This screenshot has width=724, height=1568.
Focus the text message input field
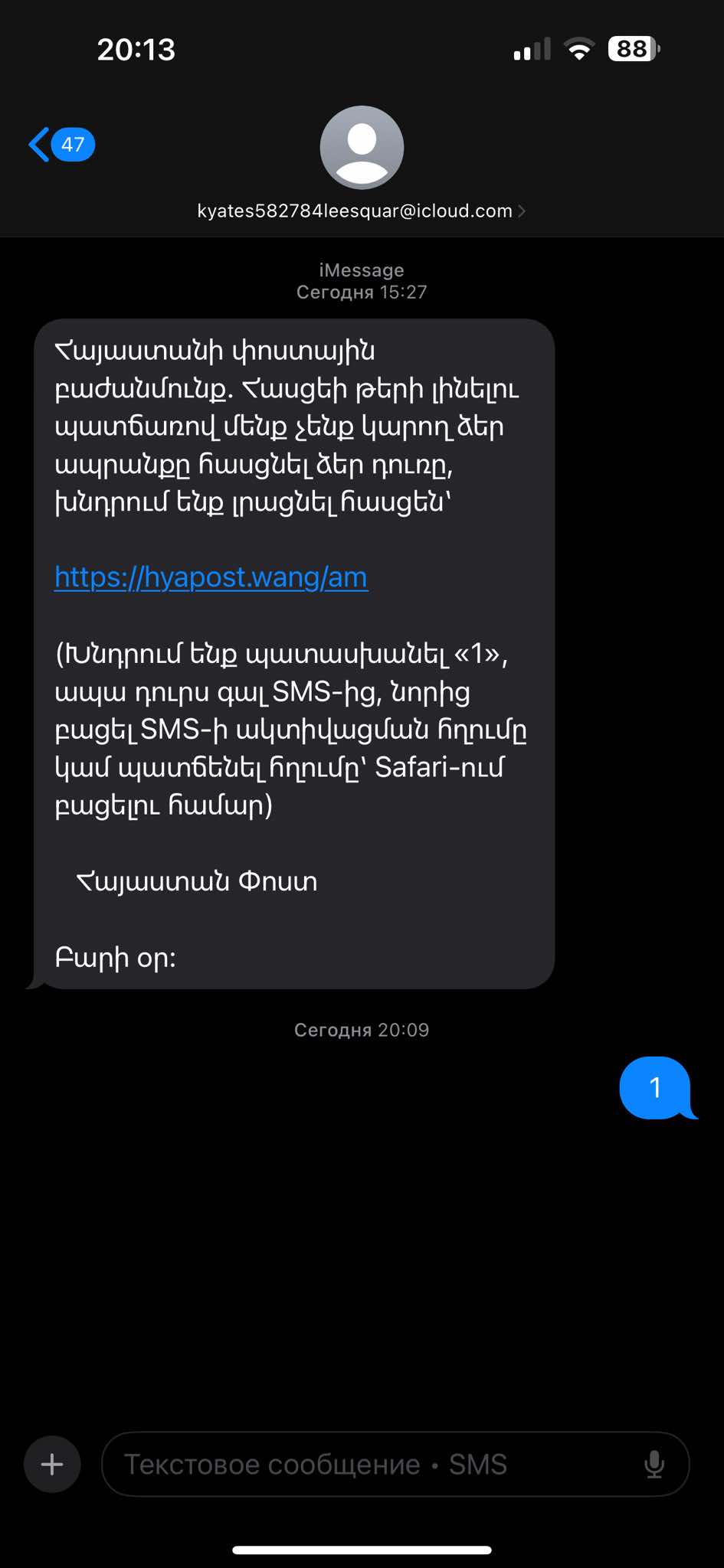click(368, 1465)
